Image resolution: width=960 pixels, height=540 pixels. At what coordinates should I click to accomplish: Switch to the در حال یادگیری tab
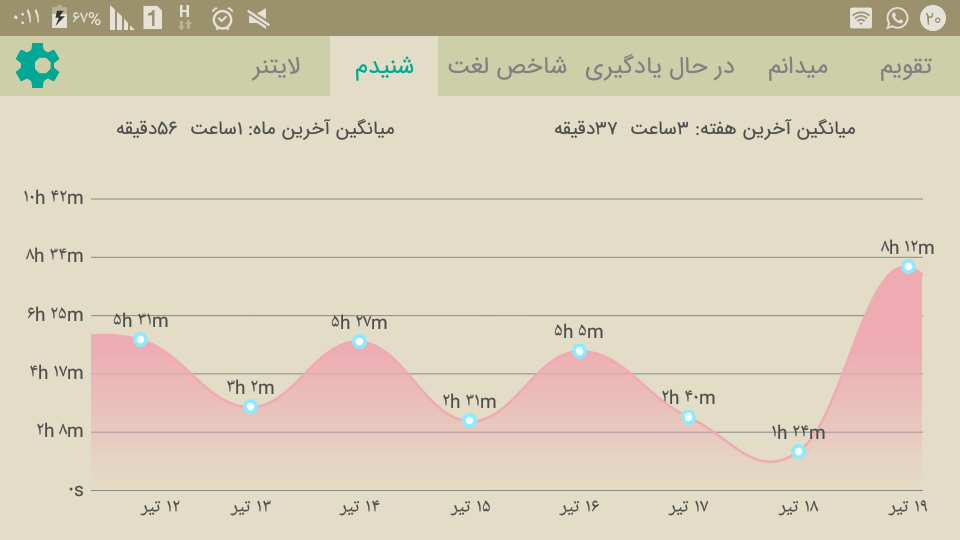point(659,66)
